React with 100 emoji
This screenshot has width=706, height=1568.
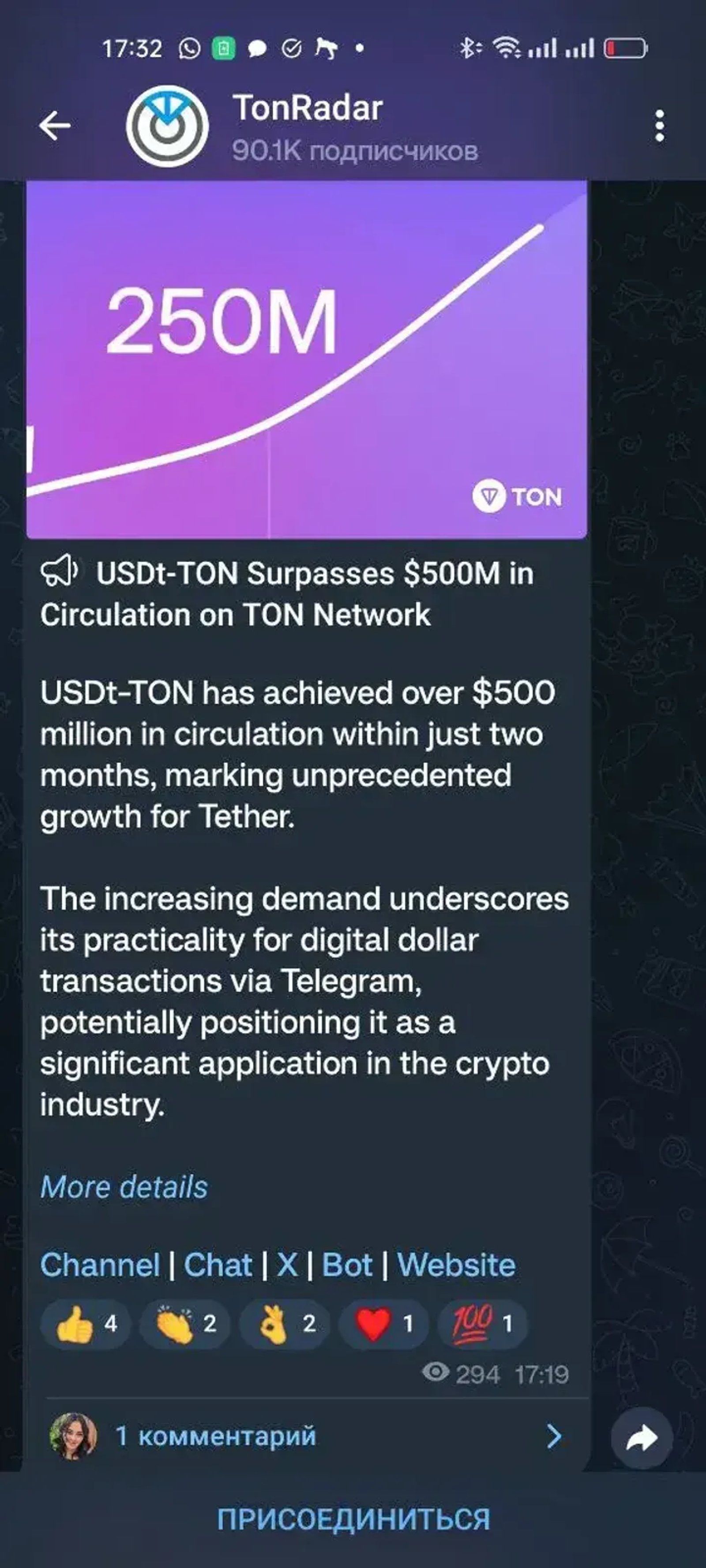482,1323
